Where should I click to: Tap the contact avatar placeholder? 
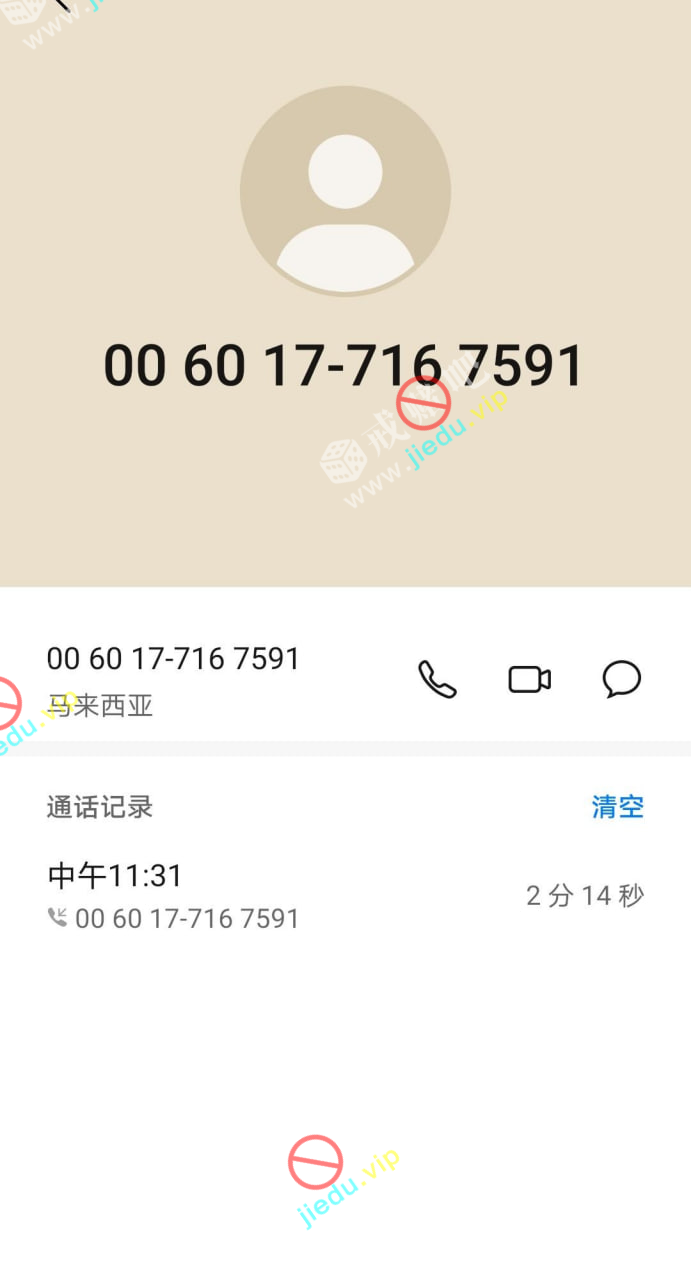point(345,192)
